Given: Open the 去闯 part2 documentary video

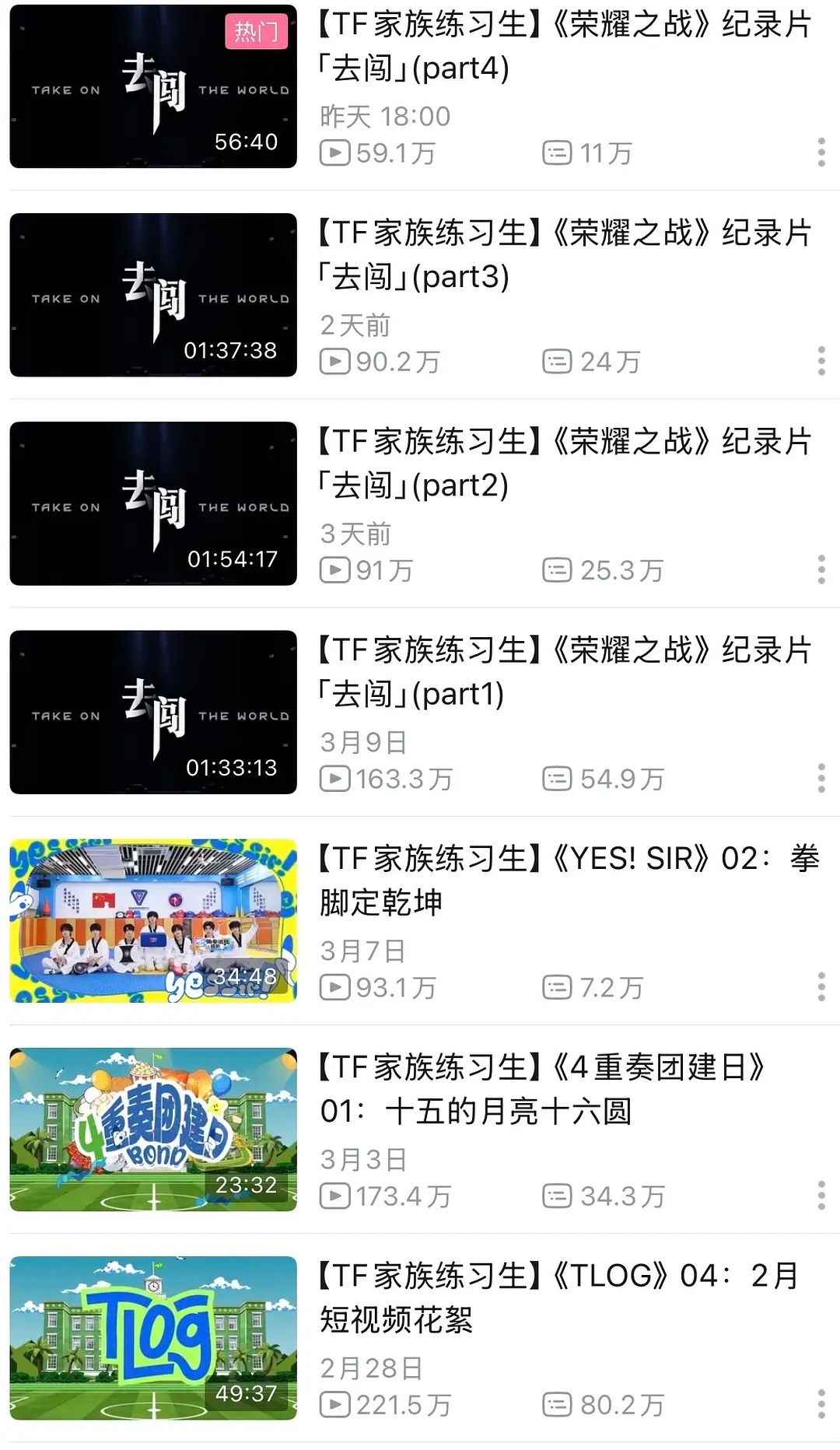Looking at the screenshot, I should coord(153,503).
